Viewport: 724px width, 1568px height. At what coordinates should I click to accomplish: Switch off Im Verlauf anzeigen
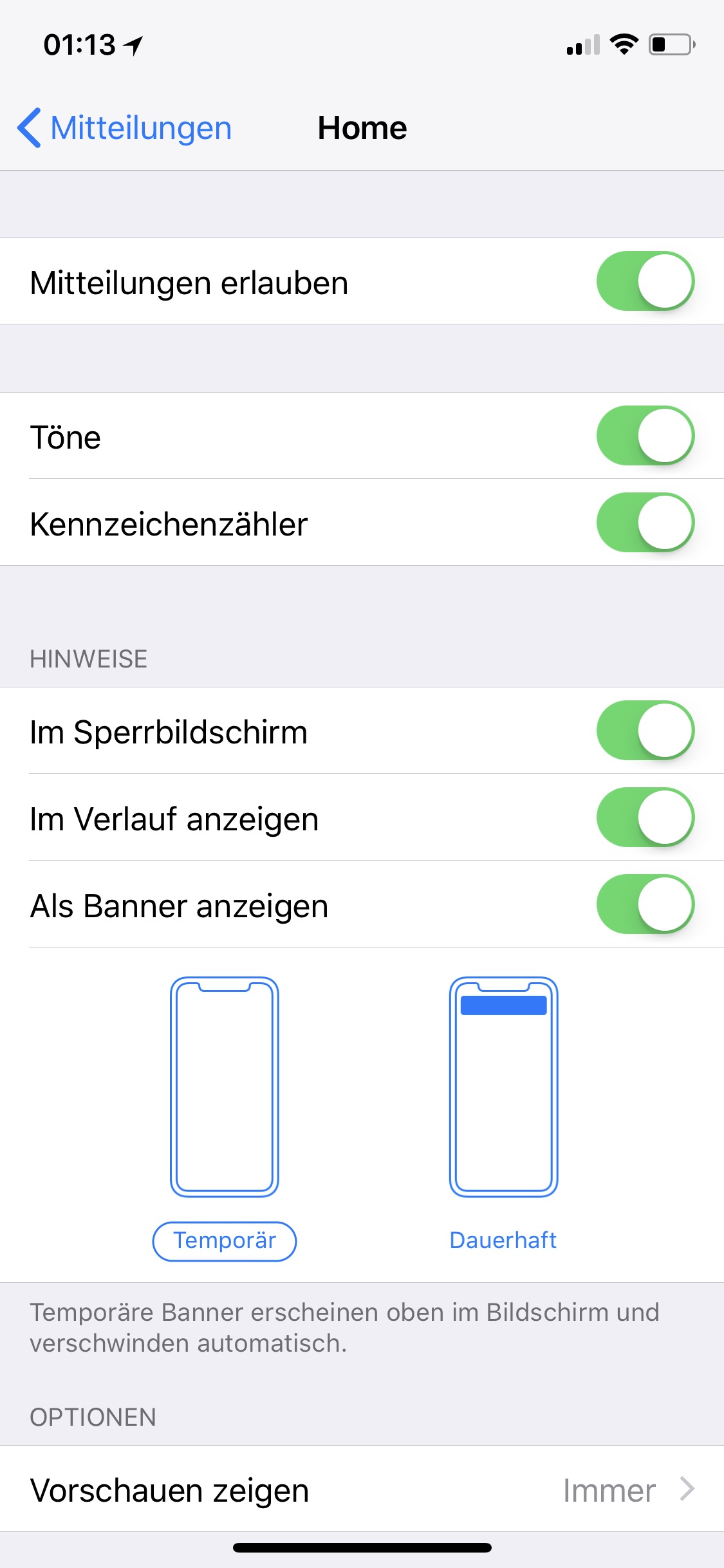[x=645, y=817]
